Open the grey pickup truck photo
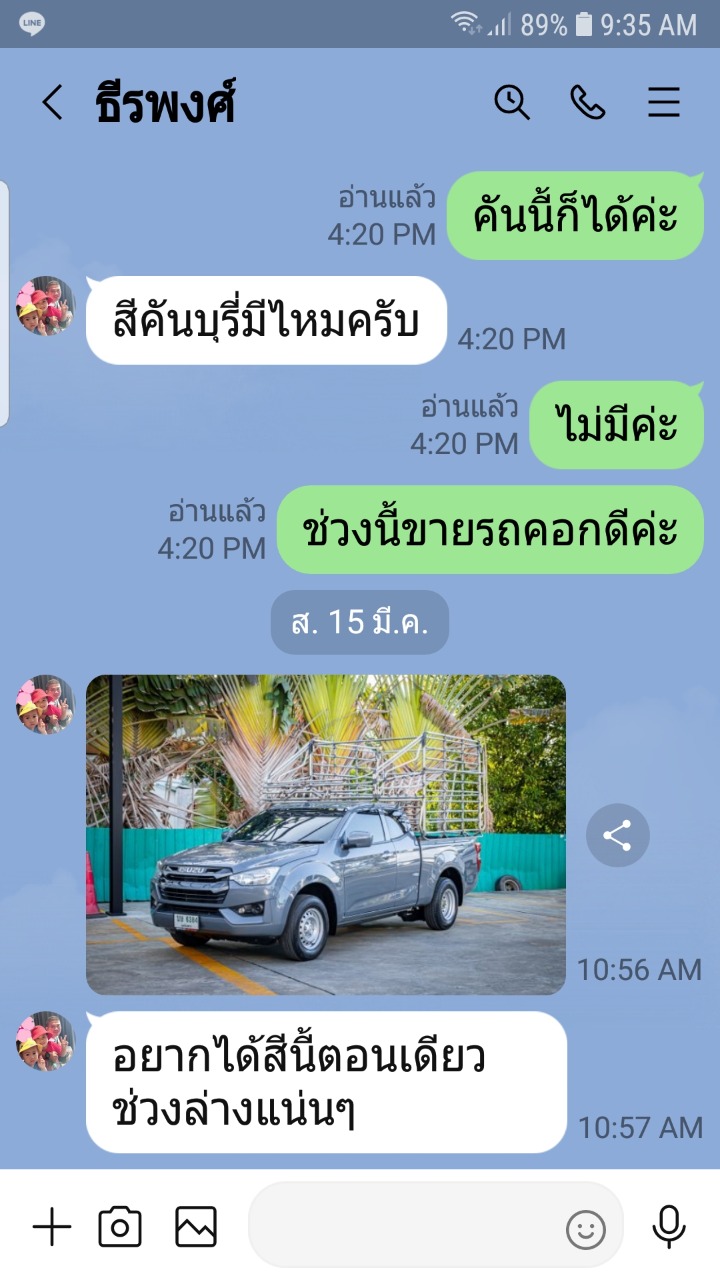The image size is (720, 1280). [326, 835]
